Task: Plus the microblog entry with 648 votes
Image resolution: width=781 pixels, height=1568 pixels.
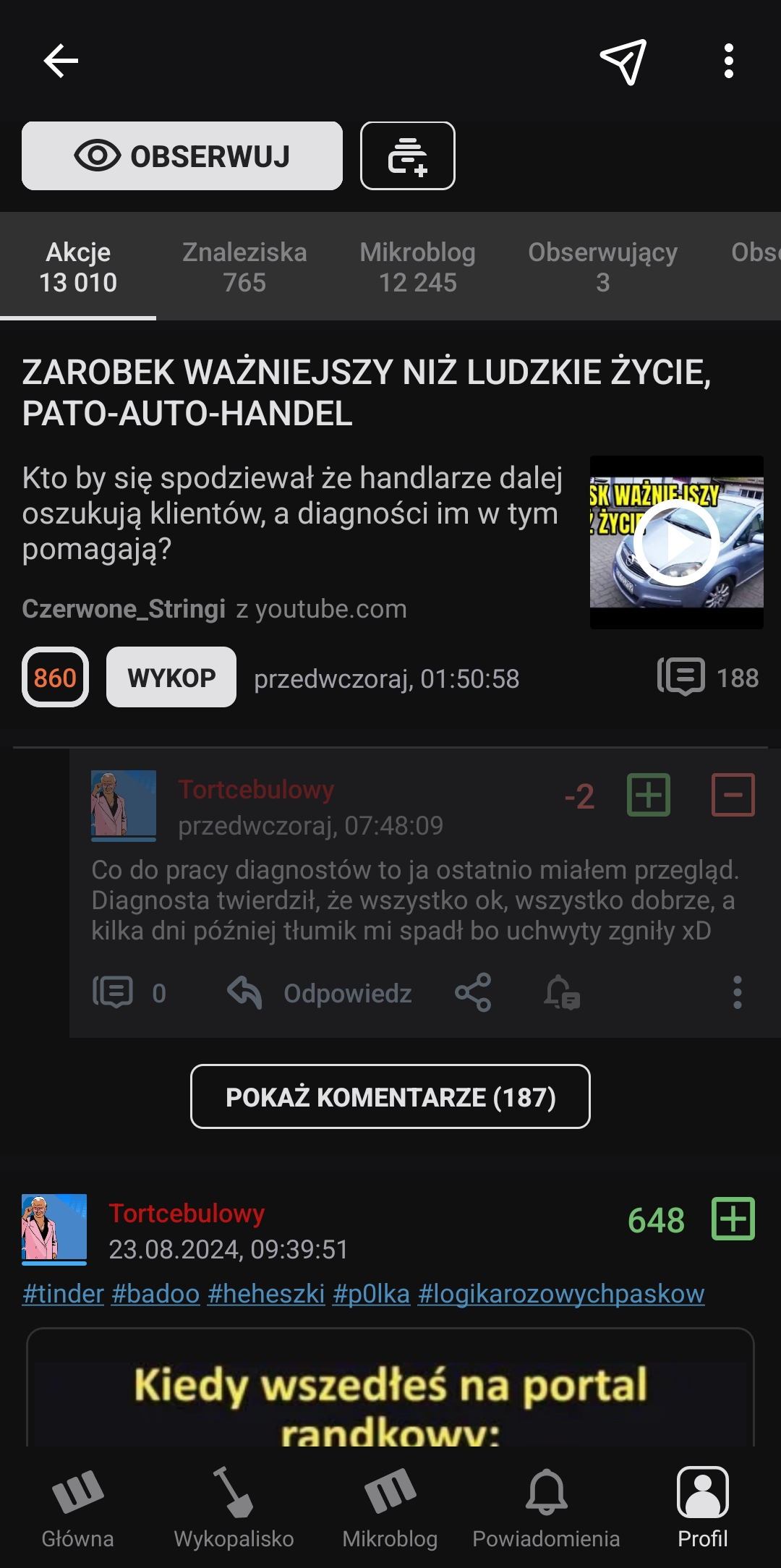Action: (733, 1219)
